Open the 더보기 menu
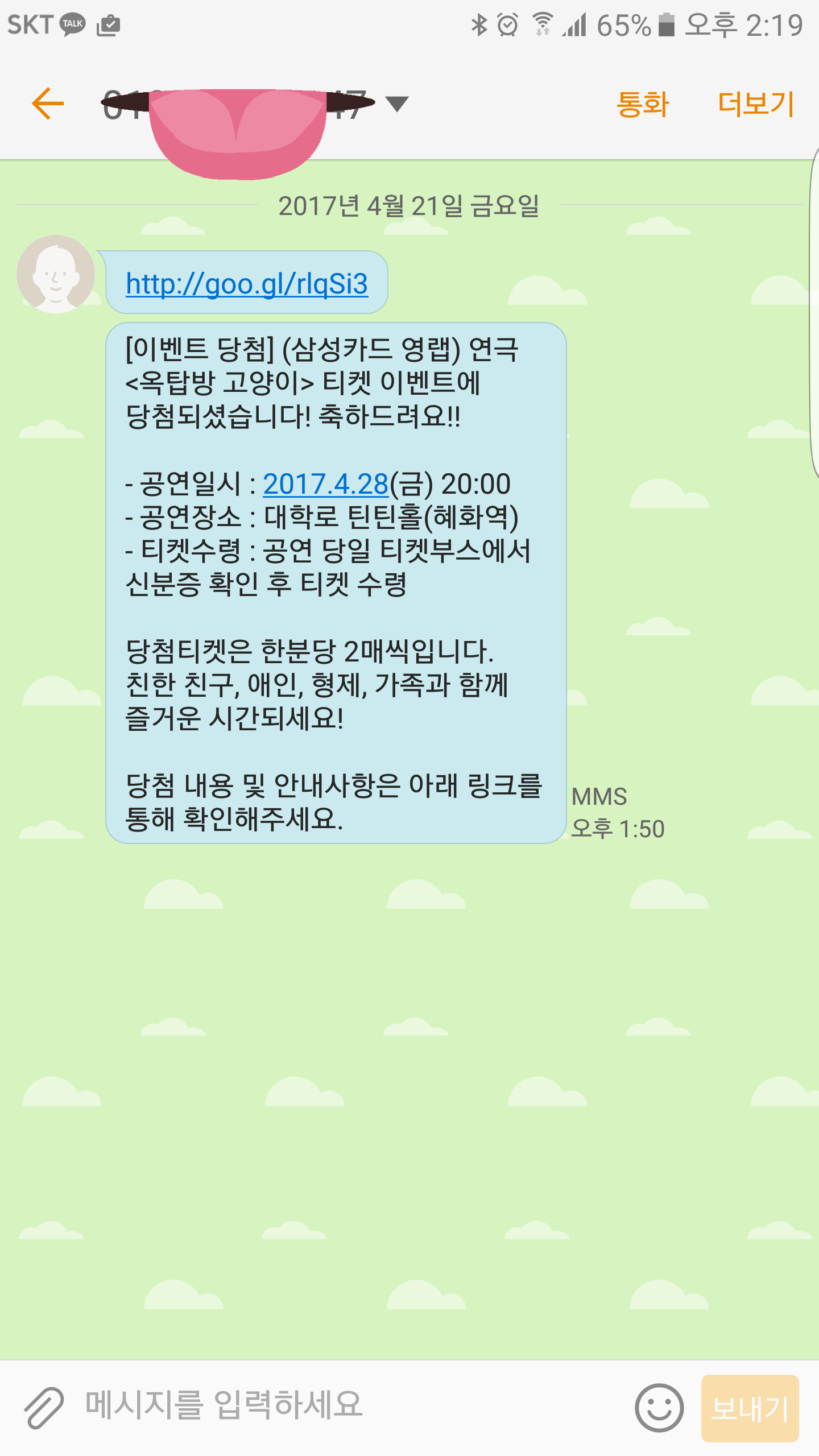 [756, 104]
